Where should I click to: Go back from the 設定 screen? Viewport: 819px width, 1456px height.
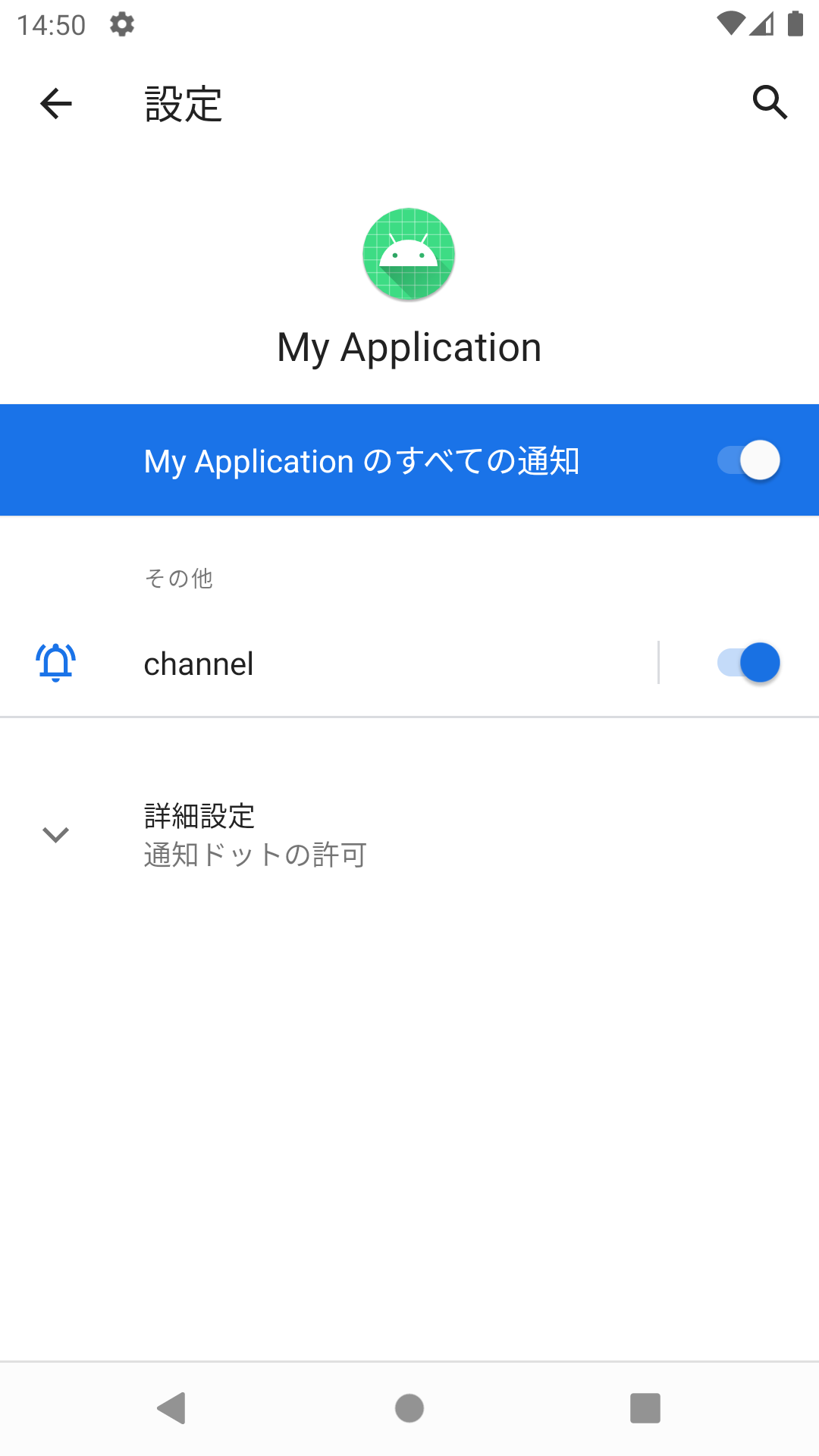(x=56, y=104)
